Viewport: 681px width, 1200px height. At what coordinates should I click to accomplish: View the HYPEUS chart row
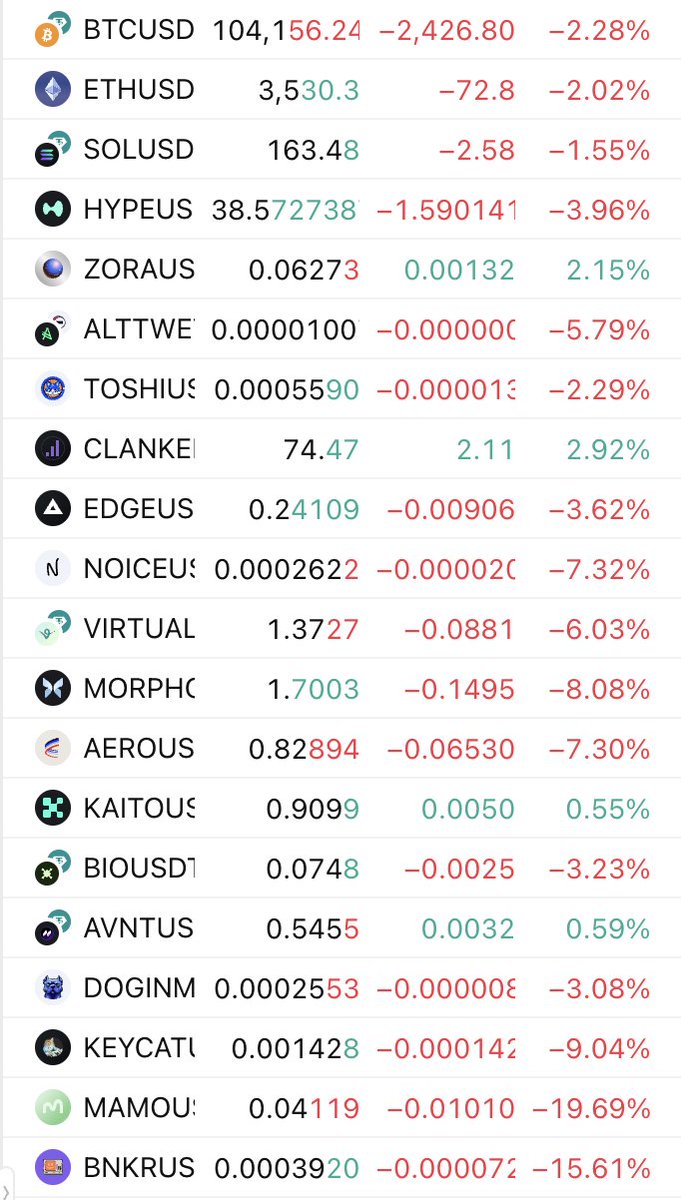[x=138, y=210]
